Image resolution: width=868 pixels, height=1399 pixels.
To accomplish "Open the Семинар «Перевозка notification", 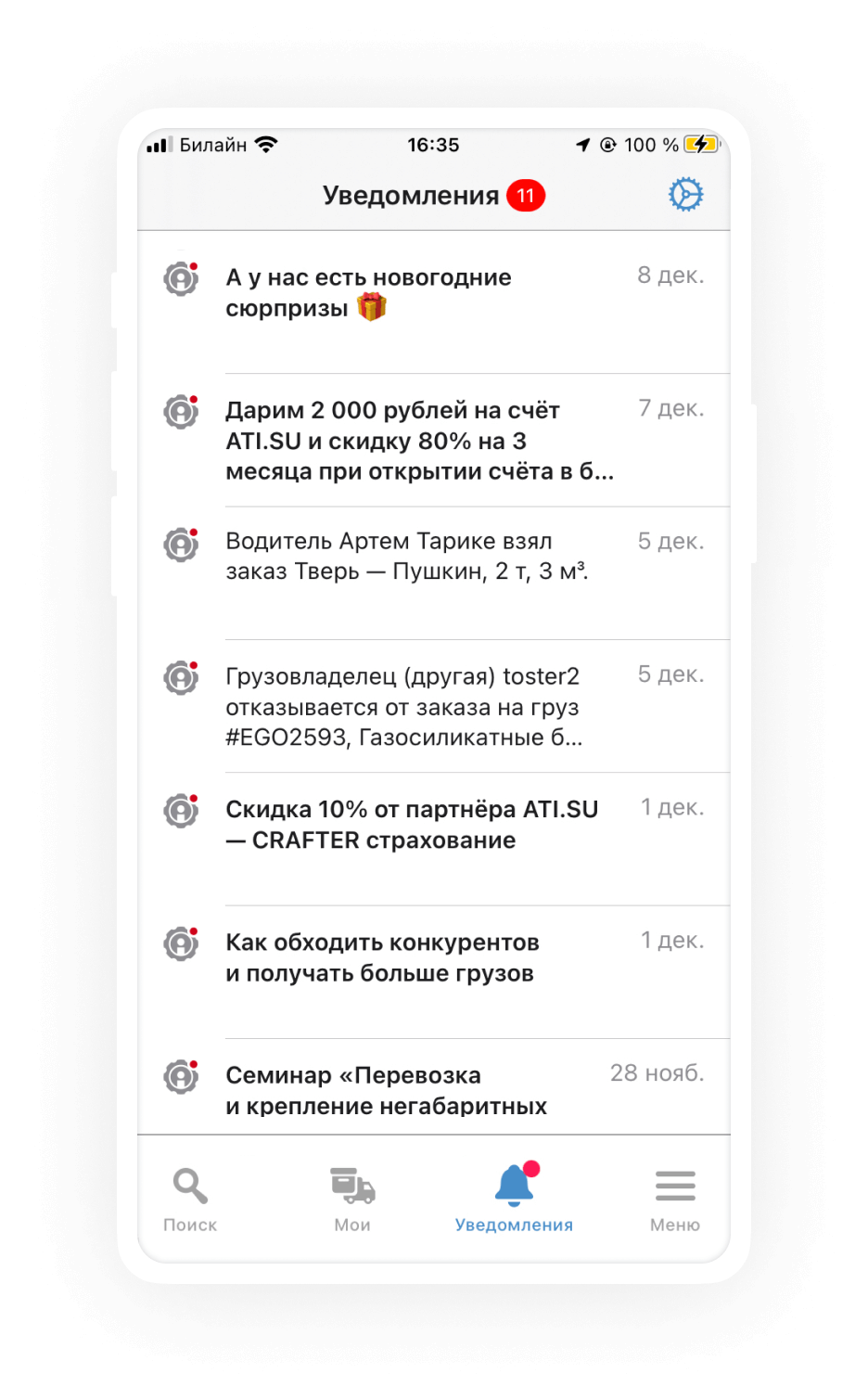I will [x=386, y=1090].
